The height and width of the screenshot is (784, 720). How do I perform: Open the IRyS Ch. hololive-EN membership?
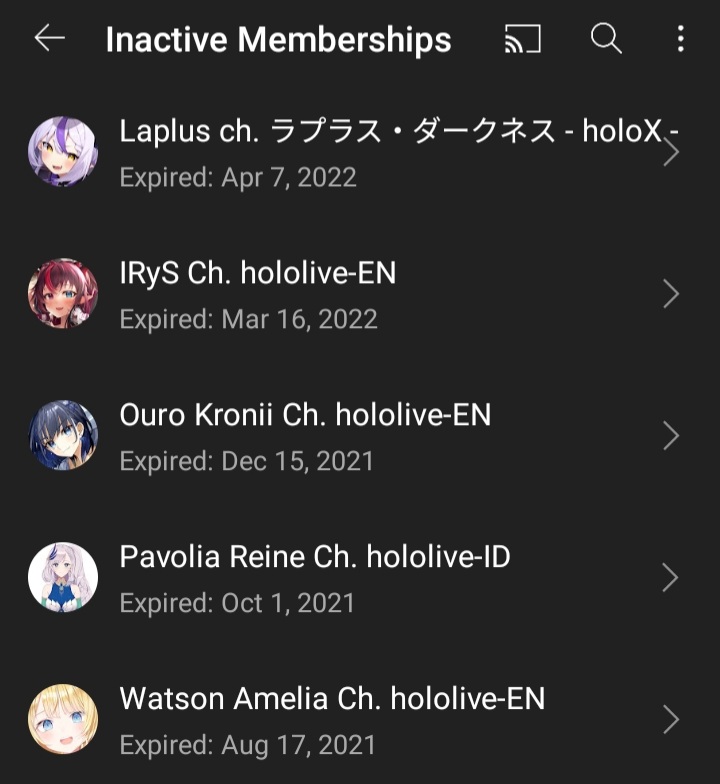click(x=360, y=294)
